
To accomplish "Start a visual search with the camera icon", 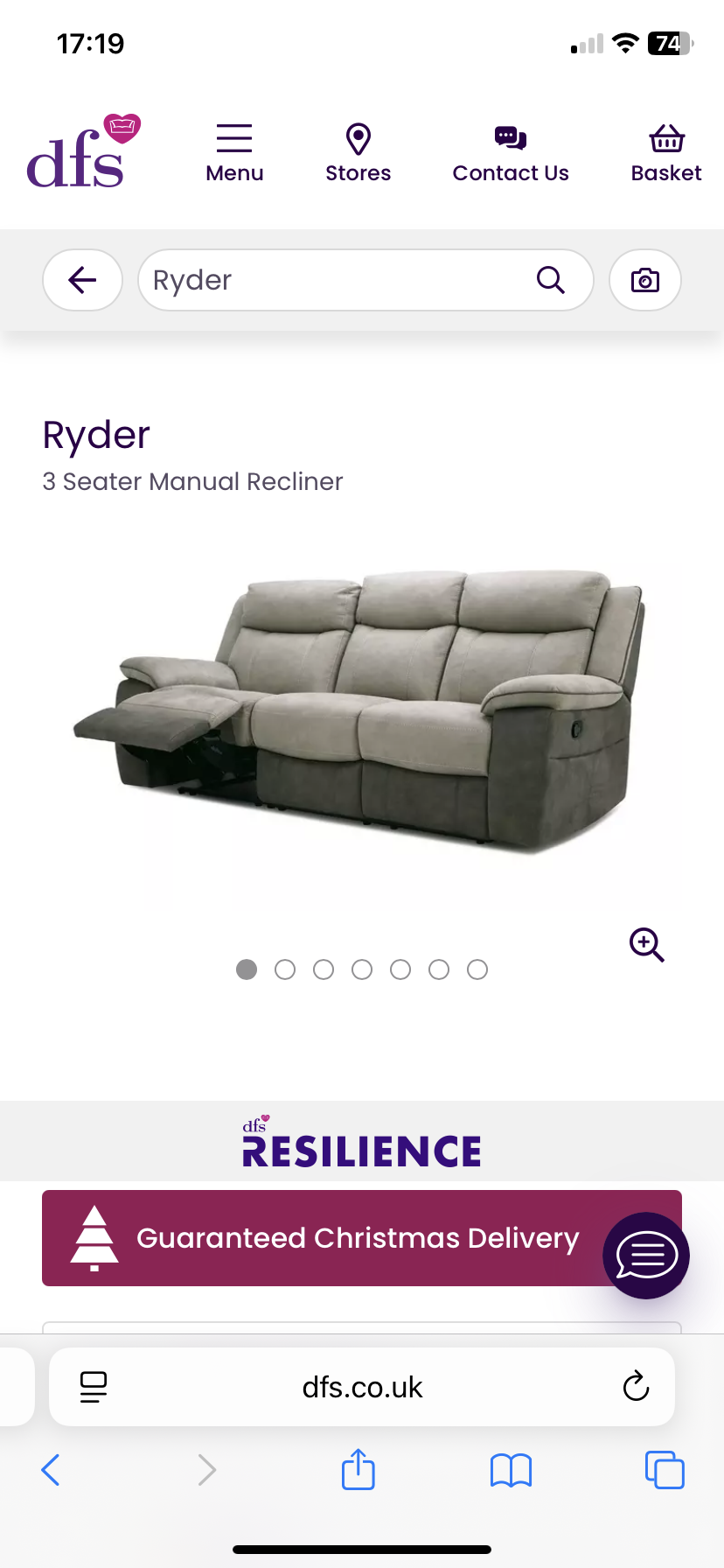I will pos(644,280).
